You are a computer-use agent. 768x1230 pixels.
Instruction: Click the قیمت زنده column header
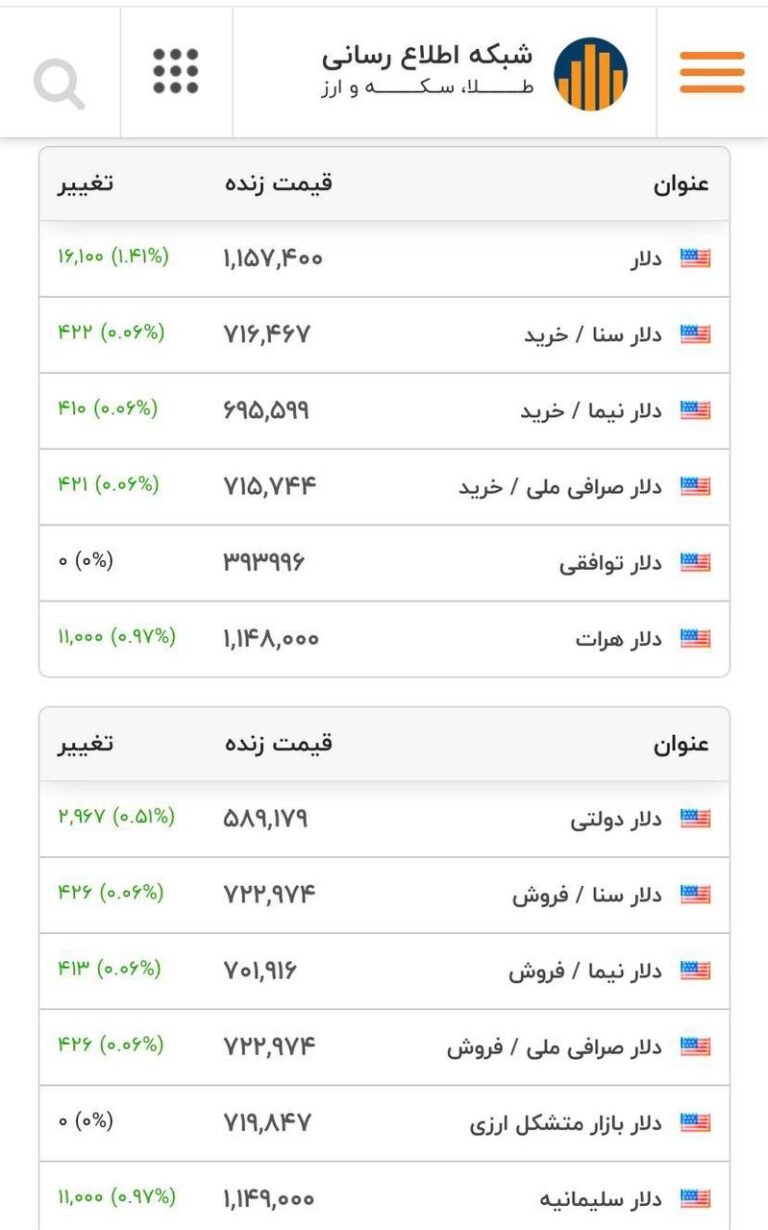tap(282, 182)
